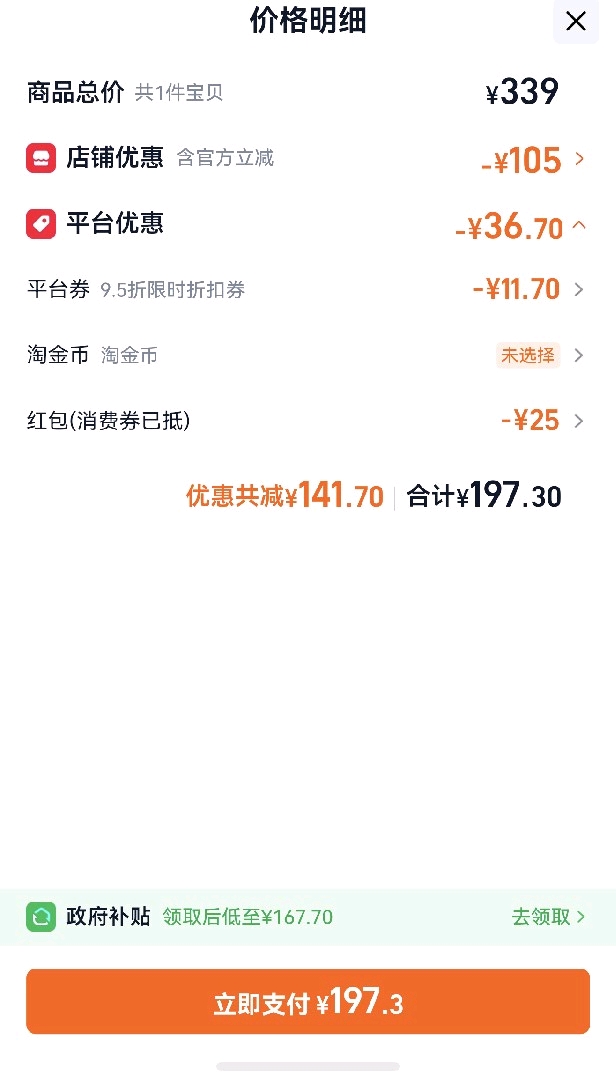Open the 平台券 9.5折 coupon row
The image size is (616, 1080).
tap(307, 289)
